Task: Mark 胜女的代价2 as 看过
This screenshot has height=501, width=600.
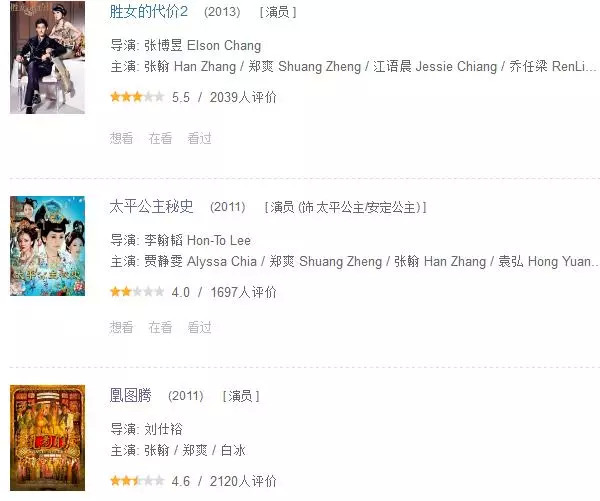Action: [x=199, y=139]
